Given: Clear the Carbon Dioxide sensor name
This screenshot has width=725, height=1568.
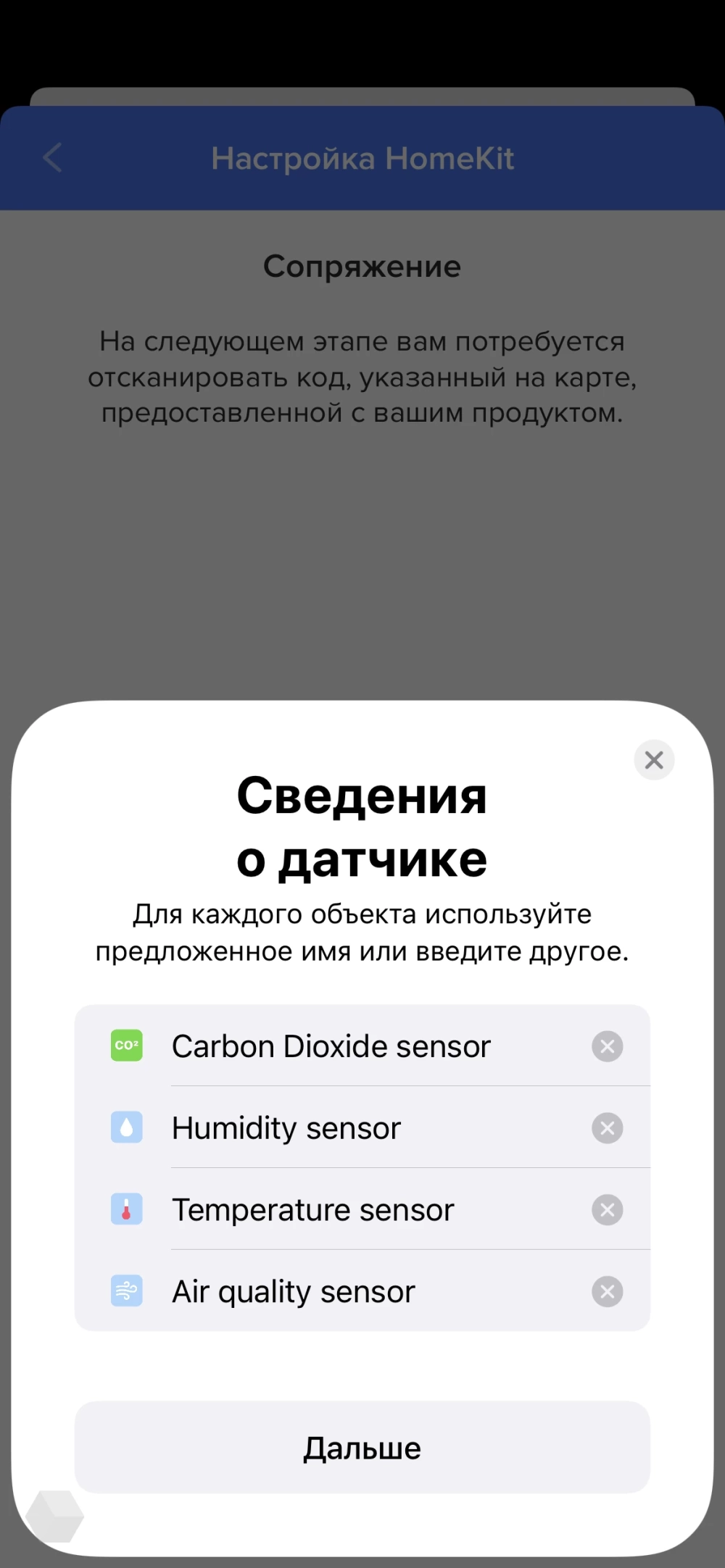Looking at the screenshot, I should click(608, 1046).
